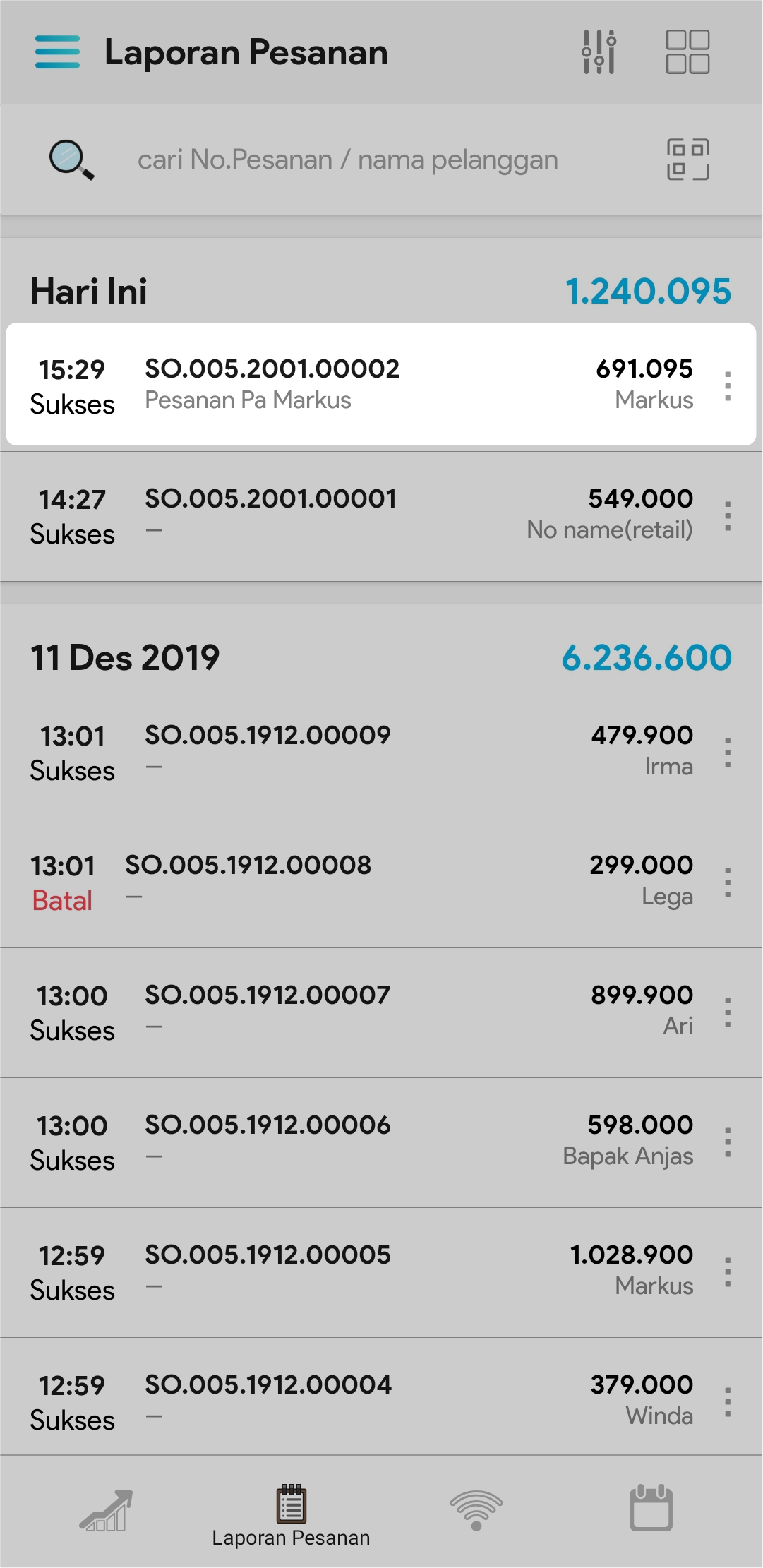Open order SO.005.1912.00005 for 1.028.900
This screenshot has width=763, height=1568.
pyautogui.click(x=353, y=1271)
